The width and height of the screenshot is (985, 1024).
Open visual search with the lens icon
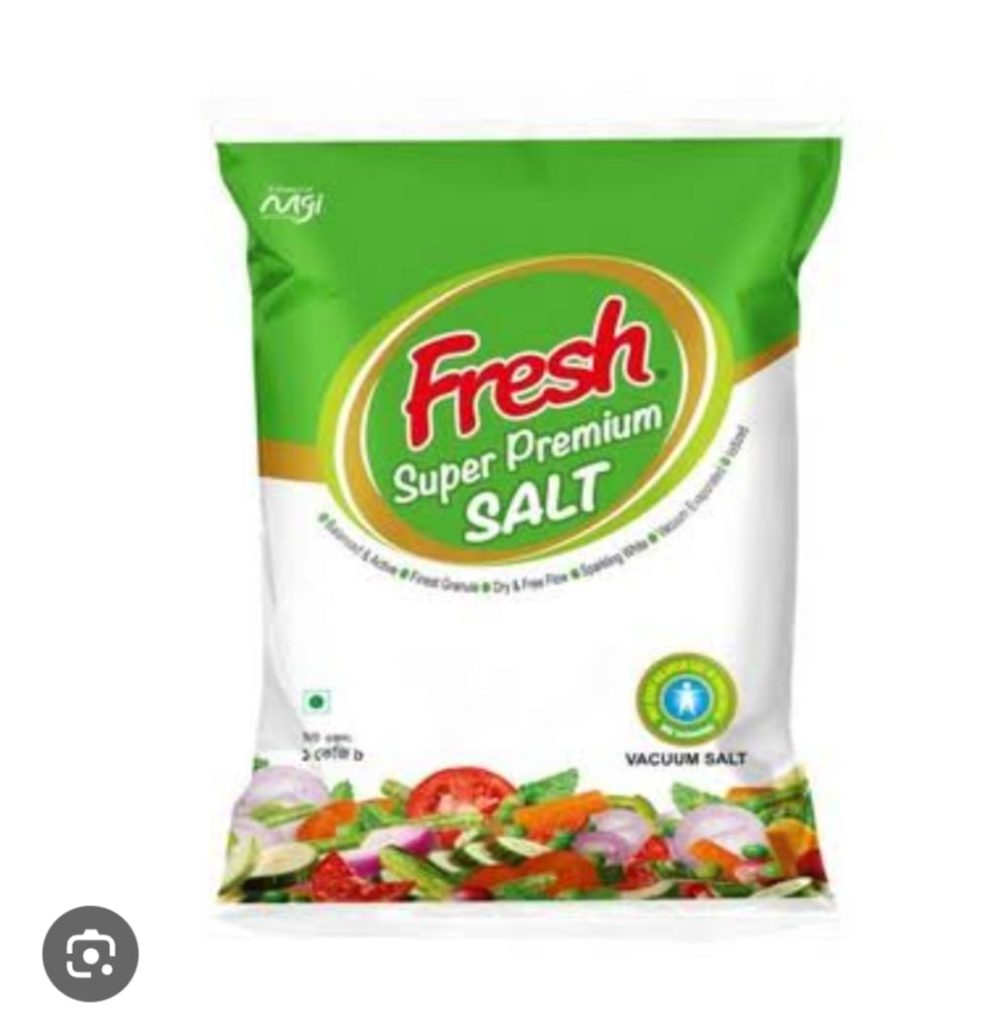click(x=90, y=953)
